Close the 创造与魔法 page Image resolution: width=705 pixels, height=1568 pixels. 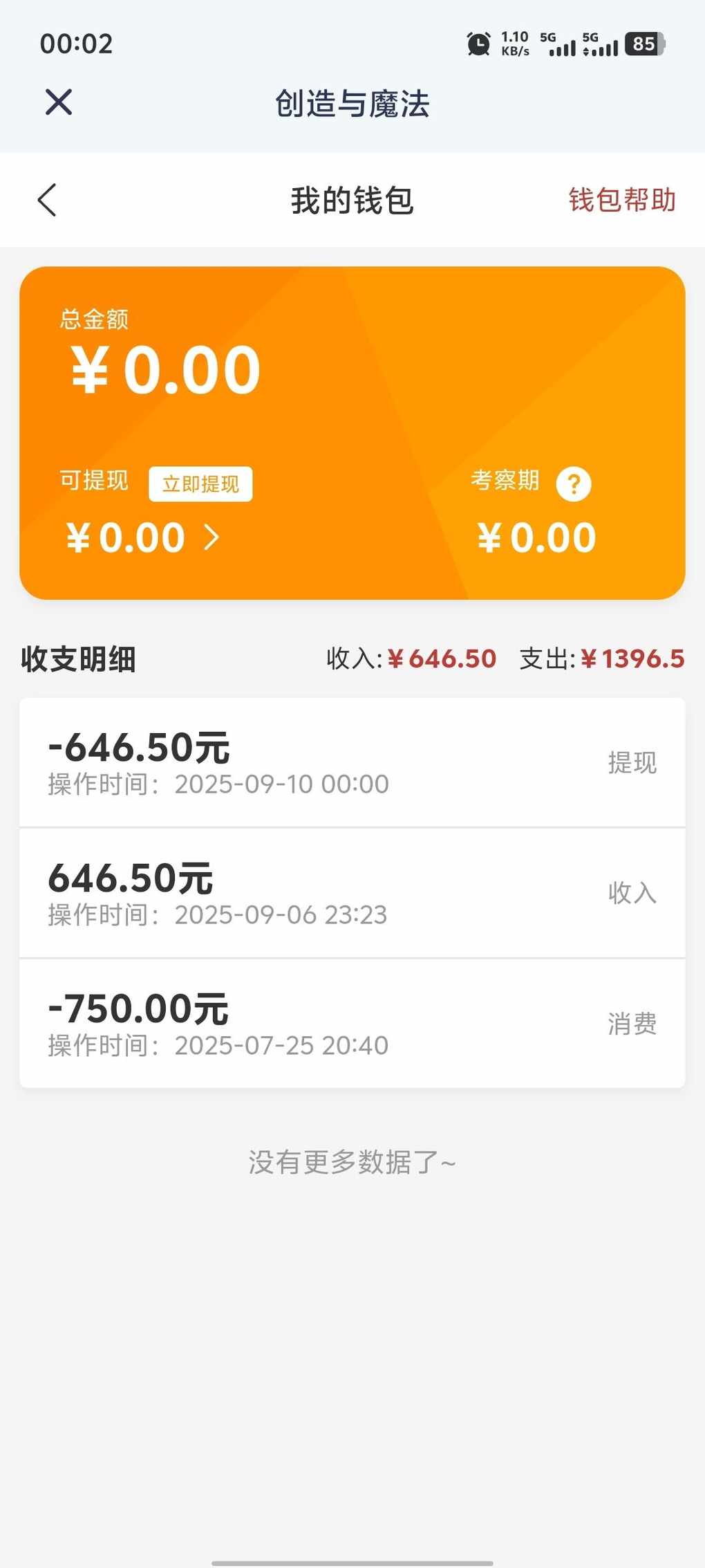[x=59, y=102]
